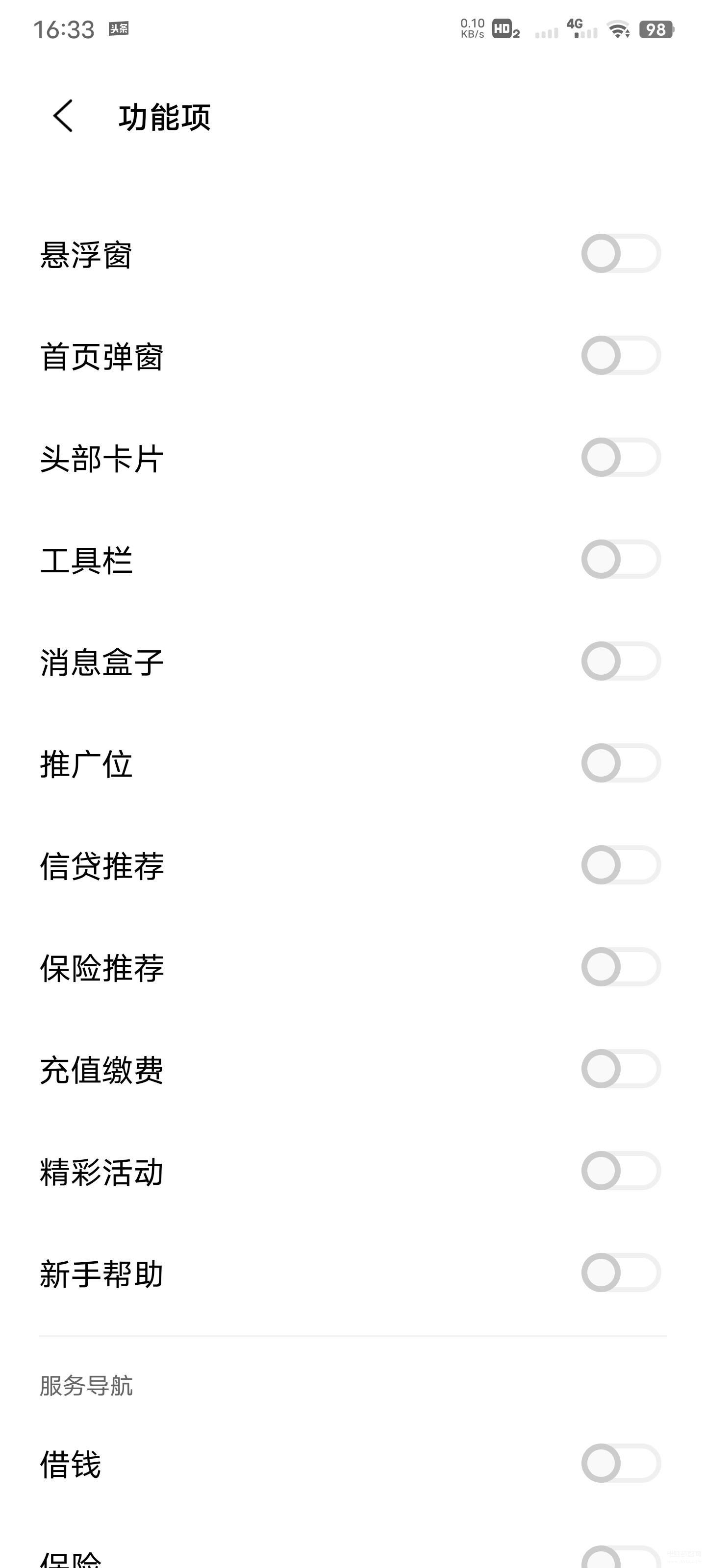Viewport: 706px width, 1568px height.
Task: Toggle 新手帮助 on
Action: tap(621, 1273)
